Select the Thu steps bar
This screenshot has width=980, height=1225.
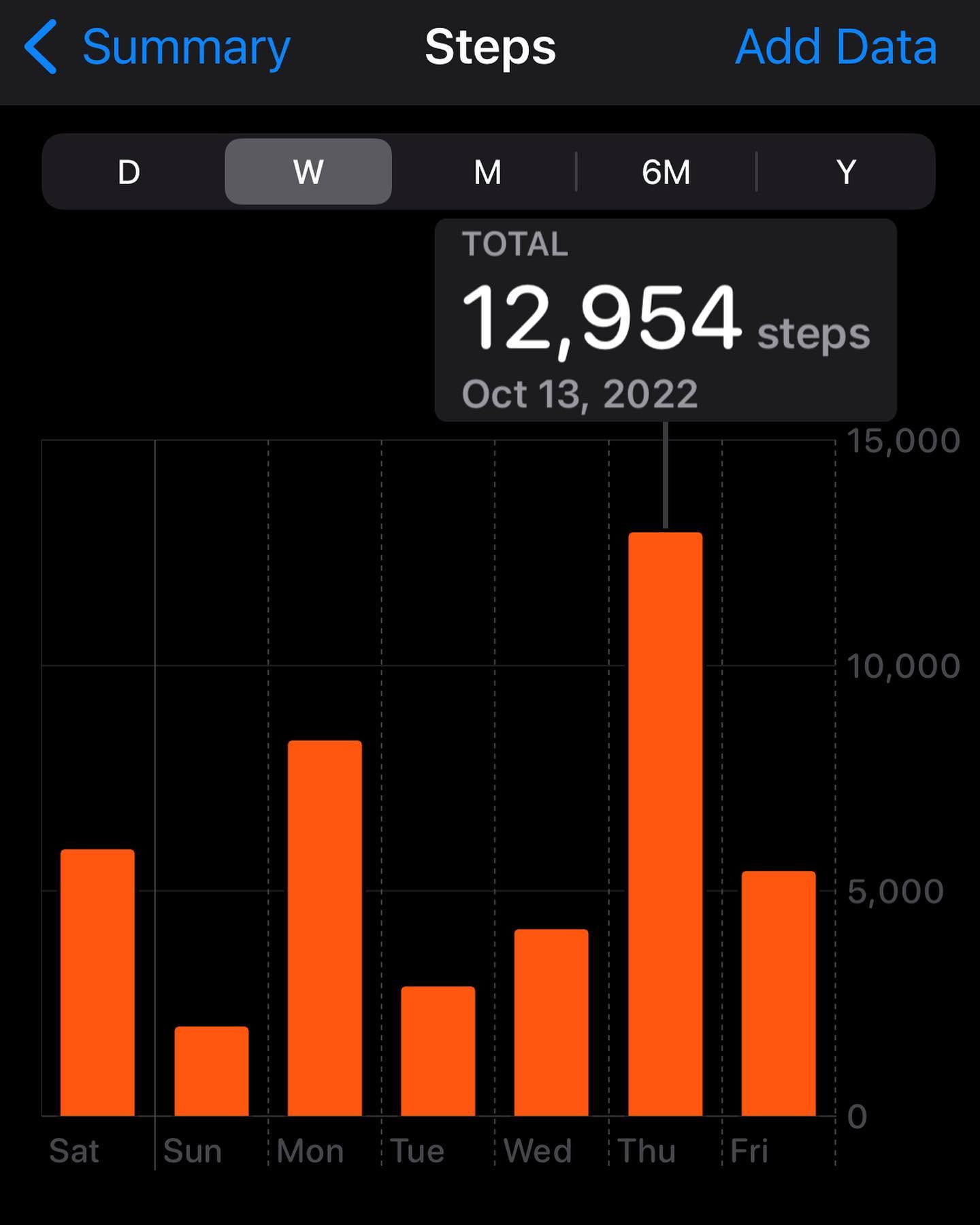(x=665, y=823)
